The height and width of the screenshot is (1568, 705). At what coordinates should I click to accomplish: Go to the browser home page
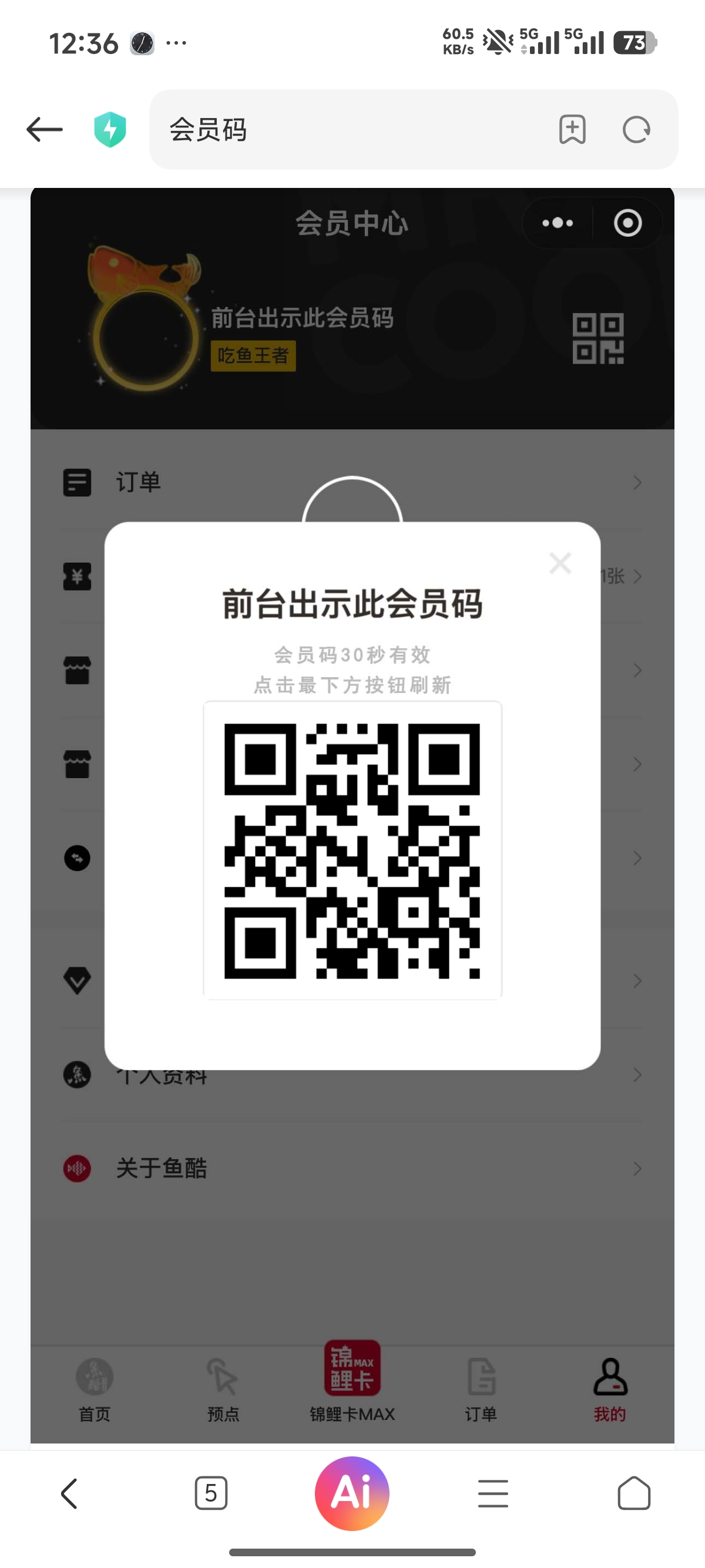634,1492
